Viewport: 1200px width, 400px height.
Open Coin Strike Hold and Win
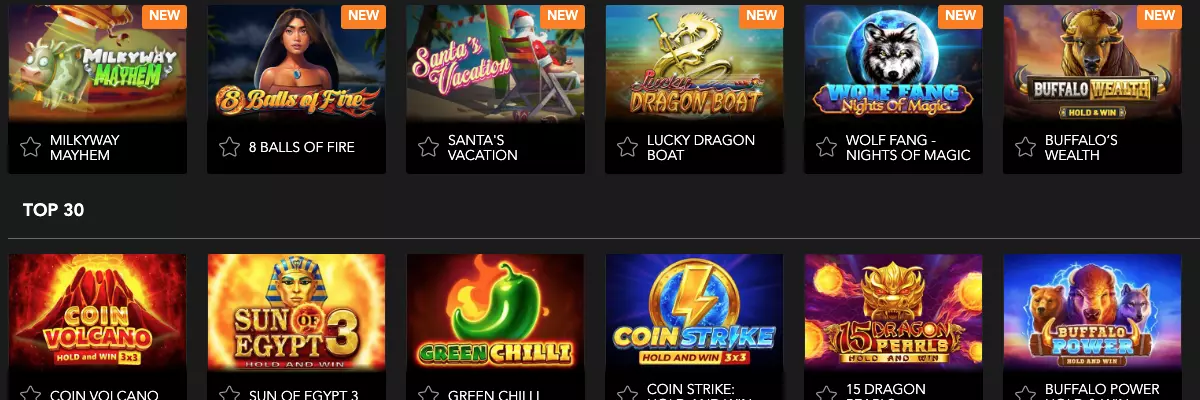694,312
